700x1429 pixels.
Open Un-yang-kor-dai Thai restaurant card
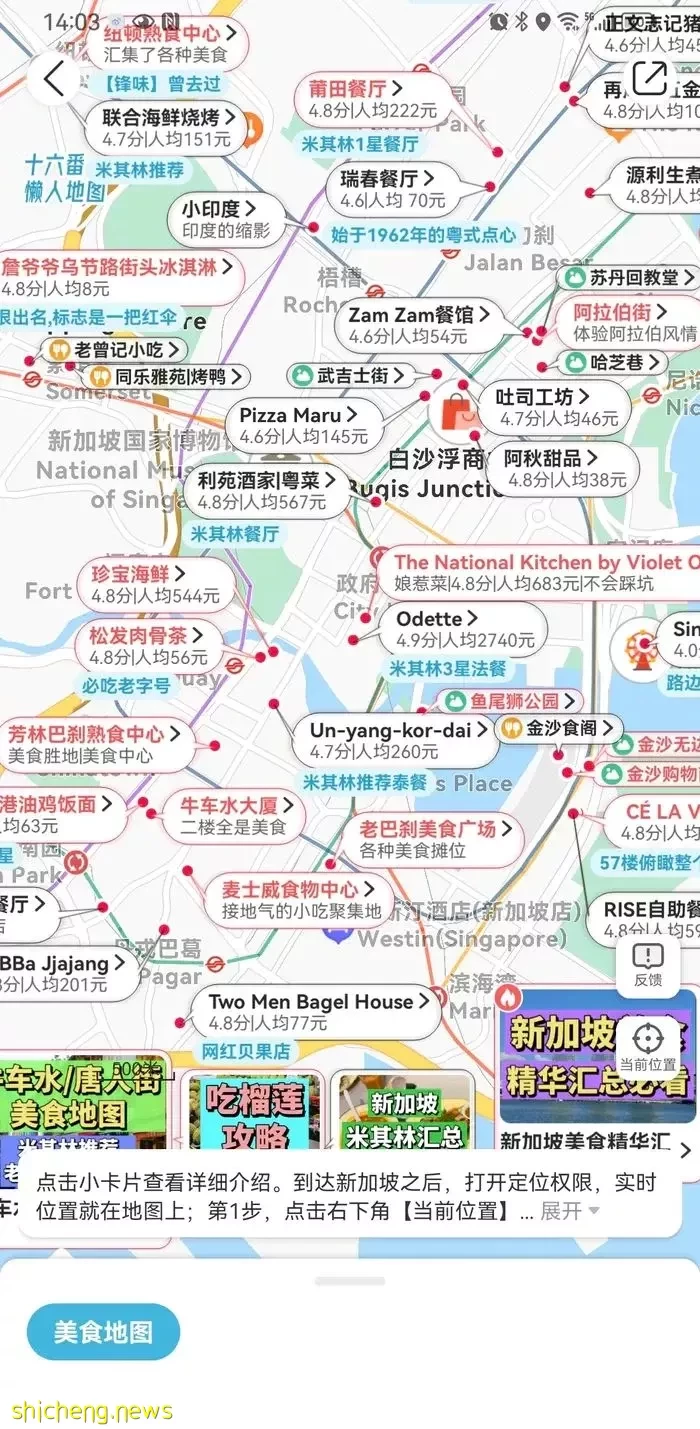[393, 740]
